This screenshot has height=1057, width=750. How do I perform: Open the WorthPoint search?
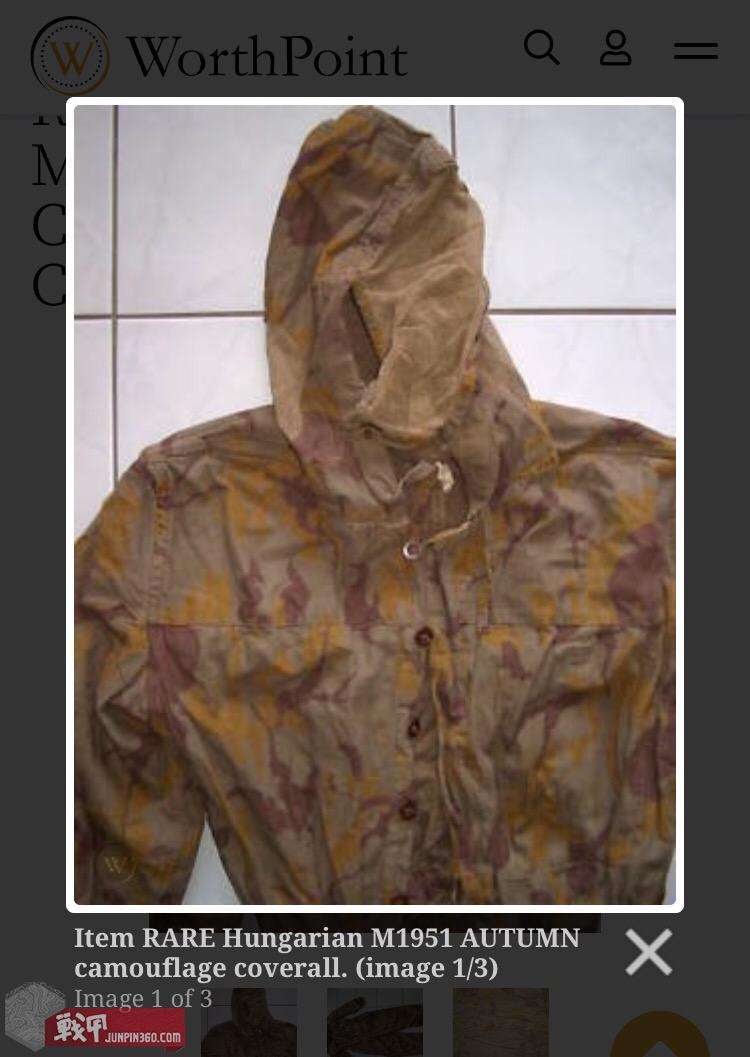(541, 47)
